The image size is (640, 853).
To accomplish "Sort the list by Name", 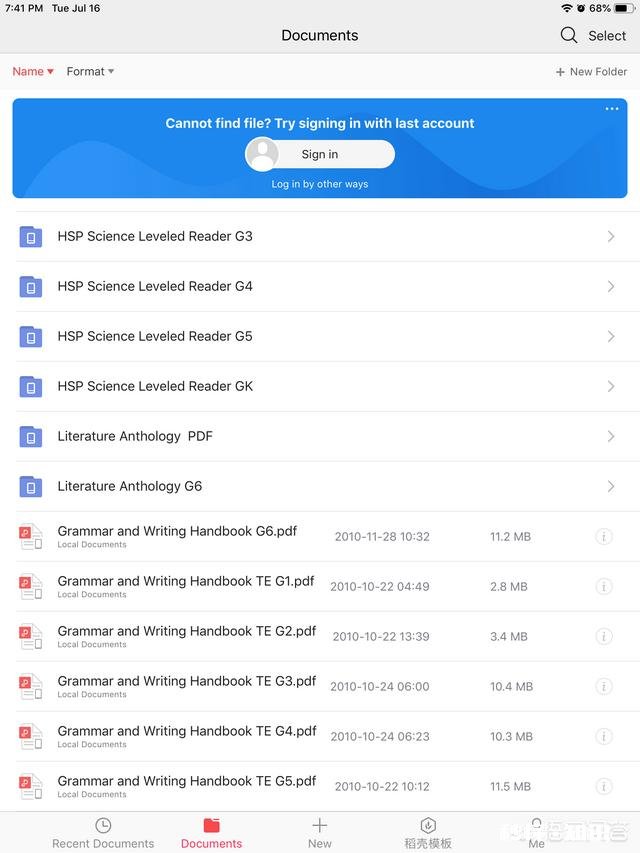I will tap(33, 71).
